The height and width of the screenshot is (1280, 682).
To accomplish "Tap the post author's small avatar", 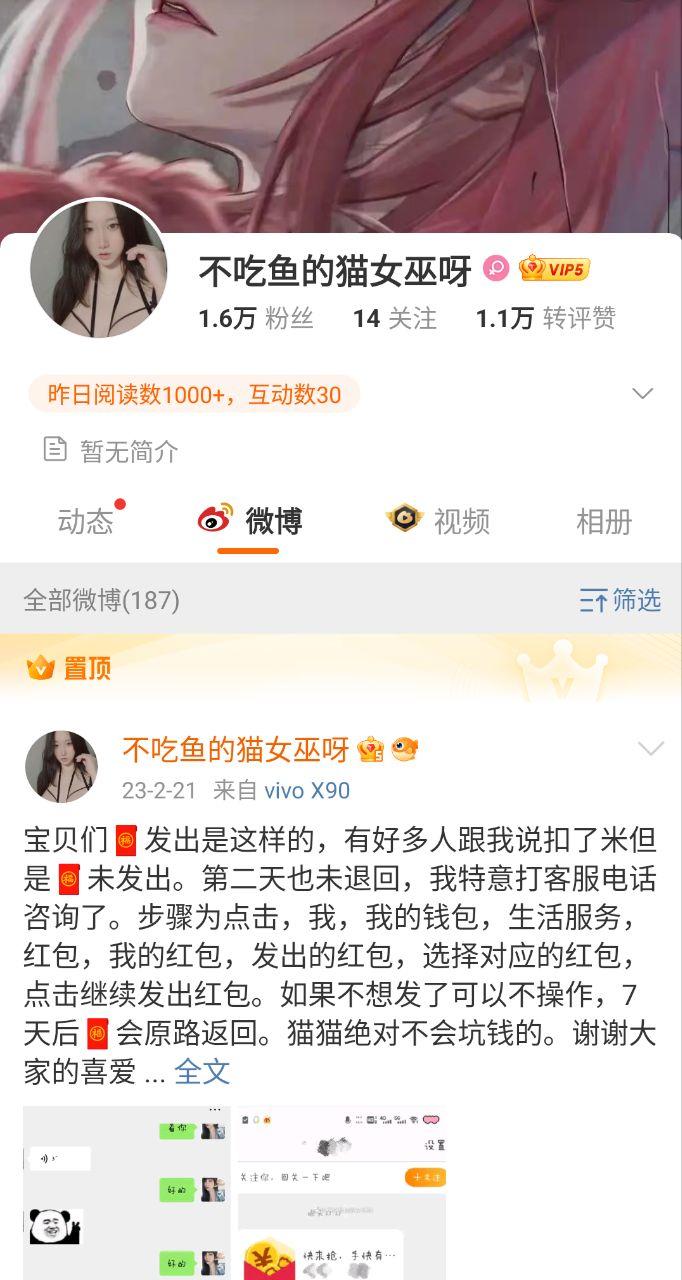I will pos(61,767).
